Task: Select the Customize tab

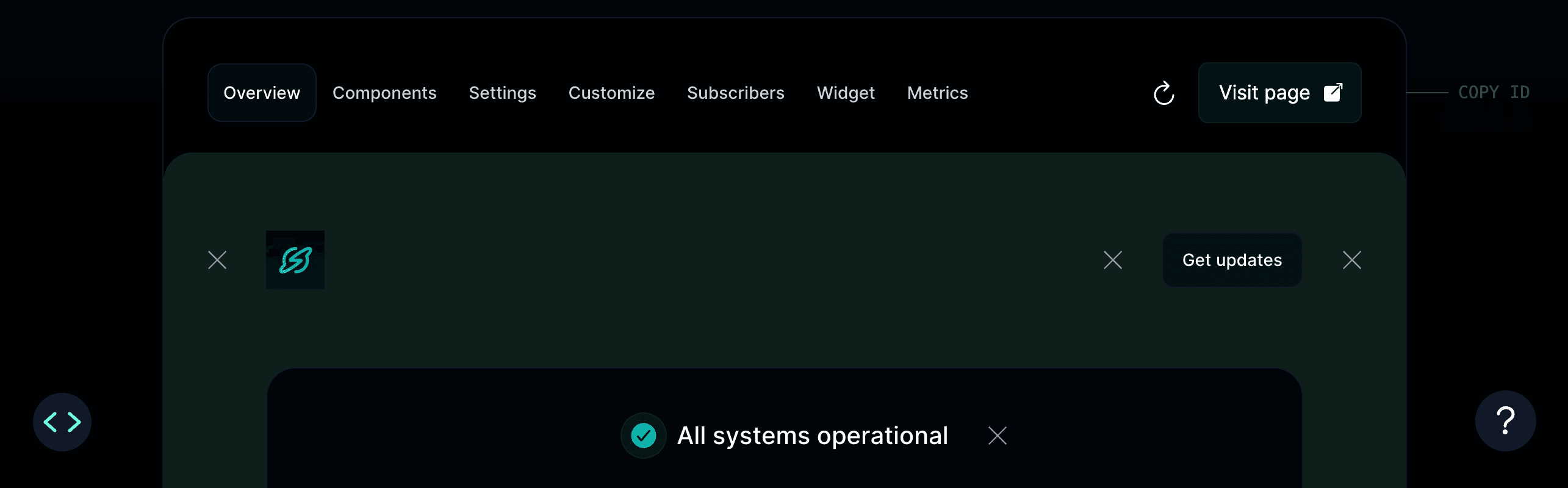Action: [611, 93]
